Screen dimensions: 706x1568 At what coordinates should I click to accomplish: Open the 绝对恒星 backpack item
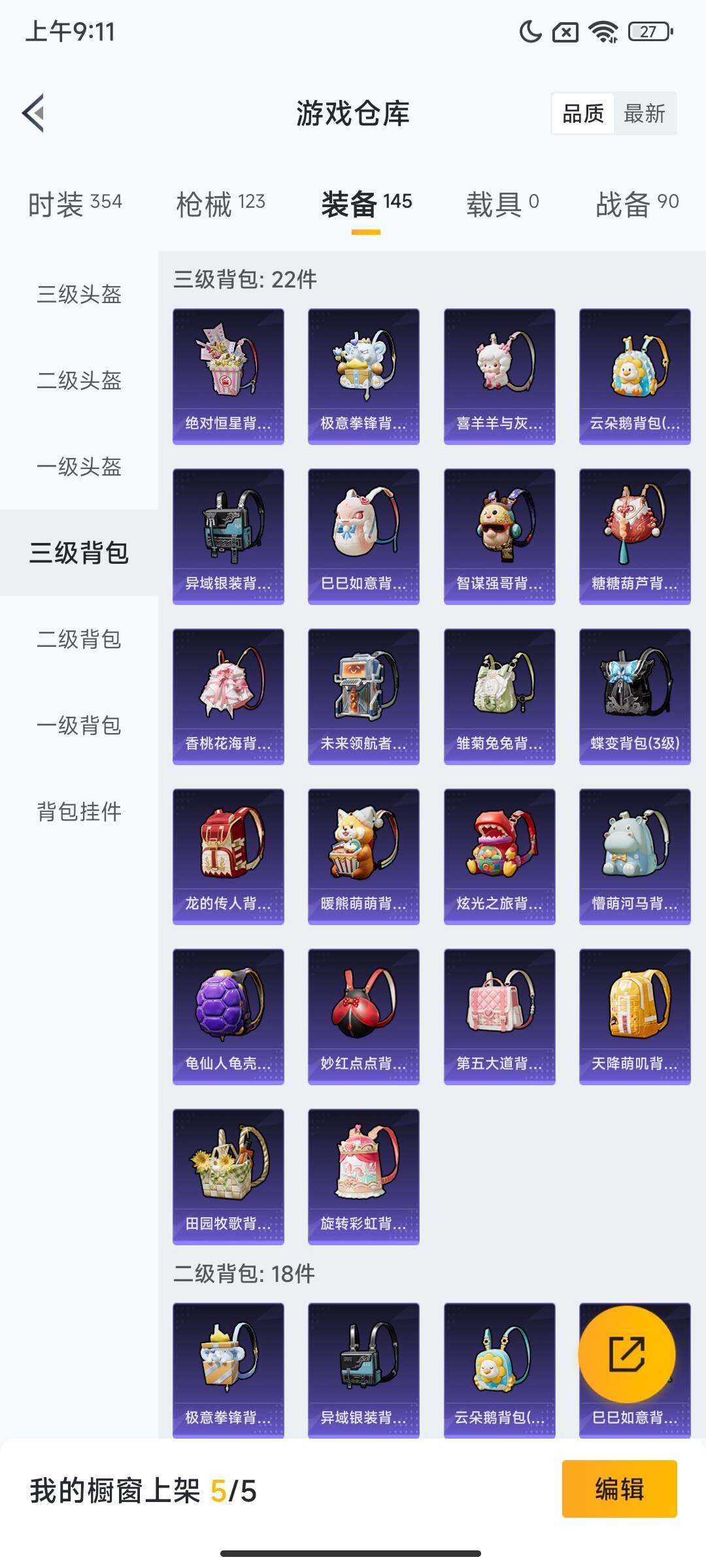tap(228, 376)
